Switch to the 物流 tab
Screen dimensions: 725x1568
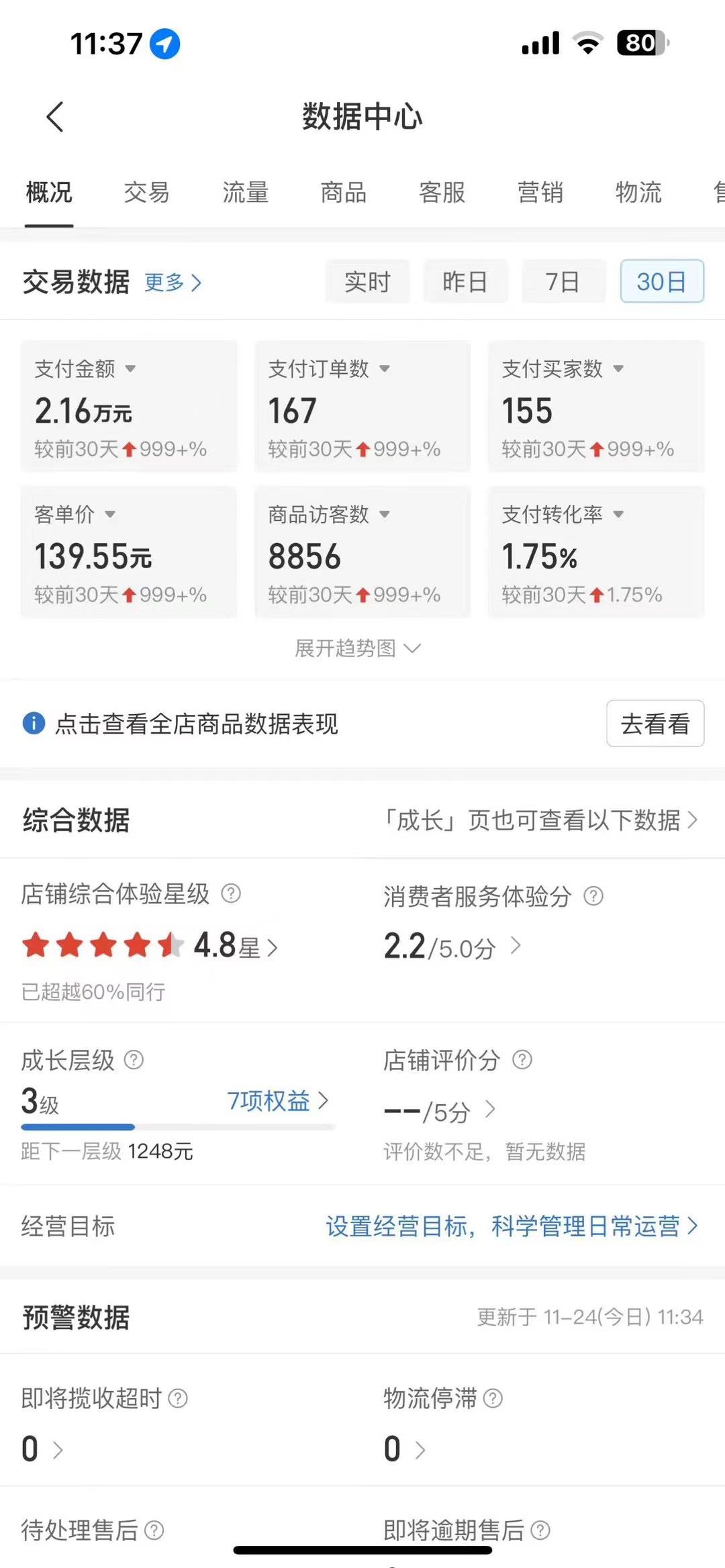point(638,193)
